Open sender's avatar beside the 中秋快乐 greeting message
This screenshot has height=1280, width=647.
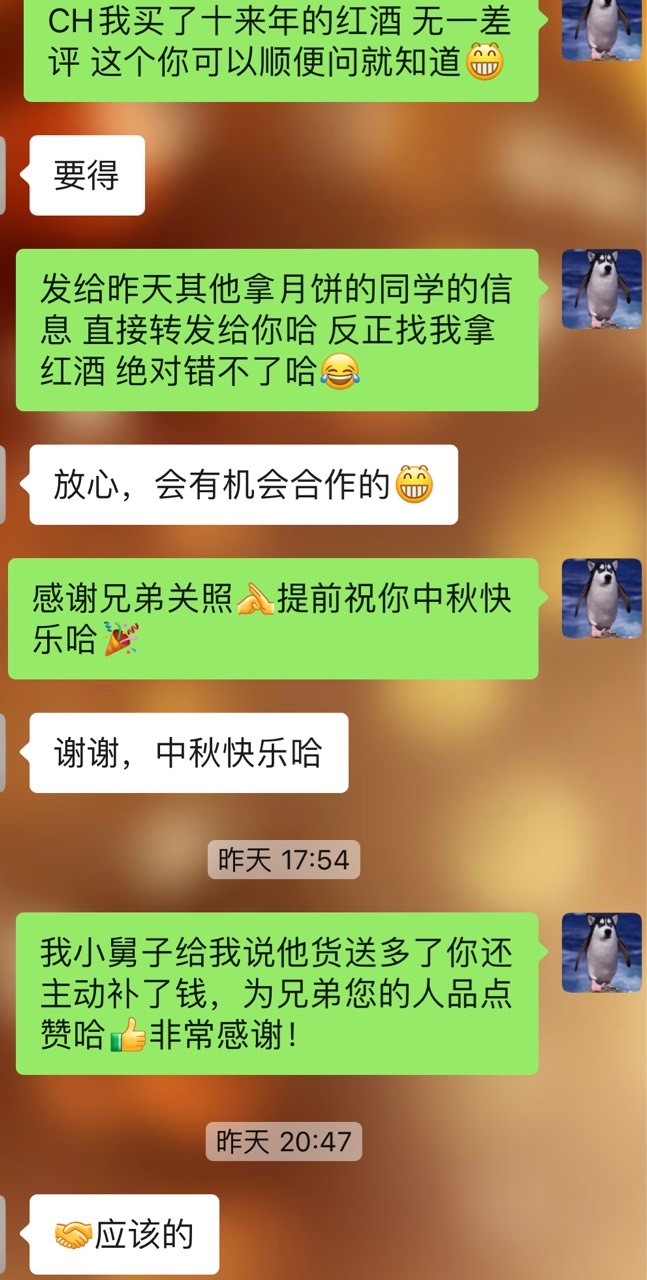click(601, 598)
